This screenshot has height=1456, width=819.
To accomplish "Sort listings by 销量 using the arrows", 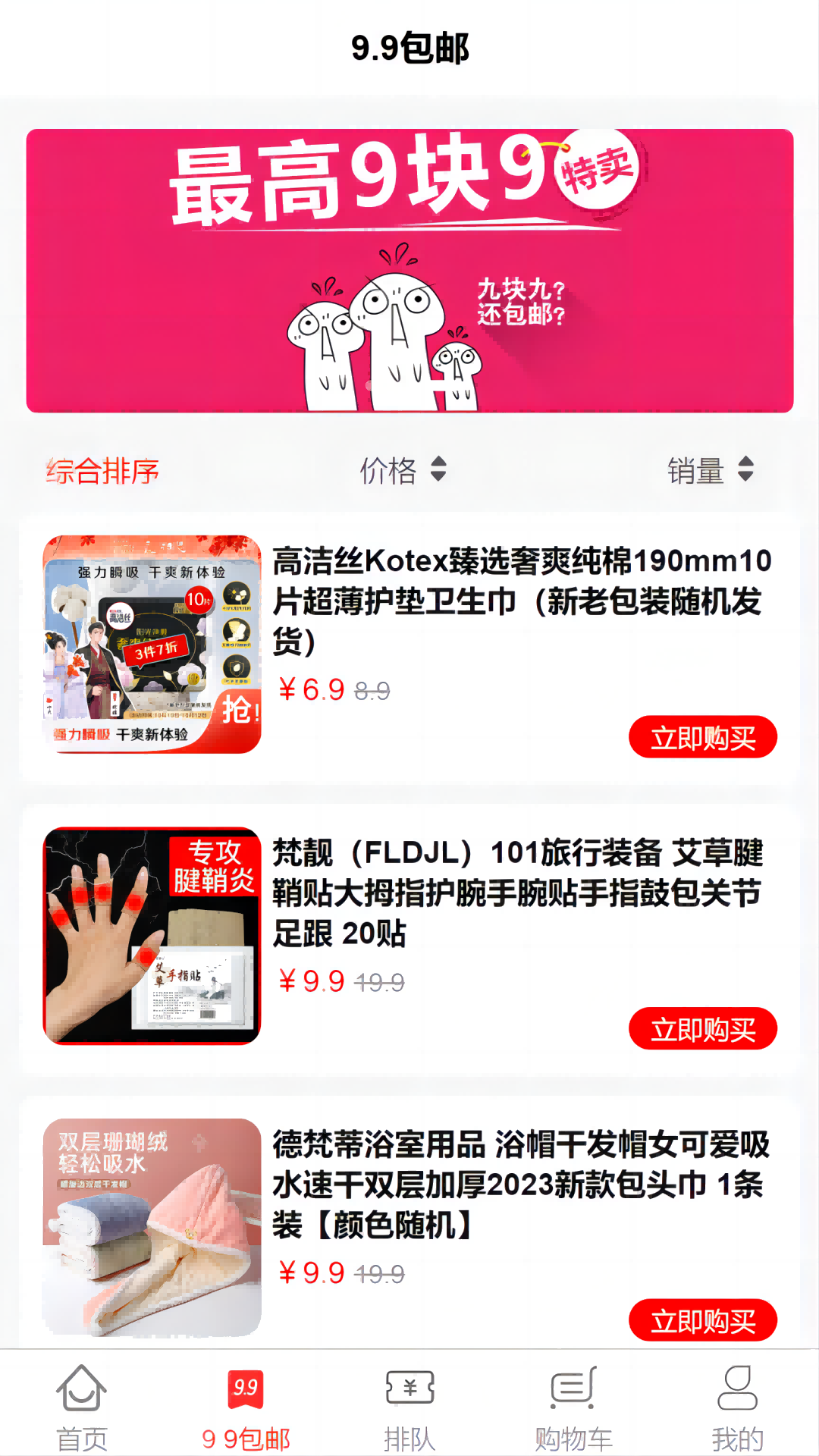I will pyautogui.click(x=711, y=469).
